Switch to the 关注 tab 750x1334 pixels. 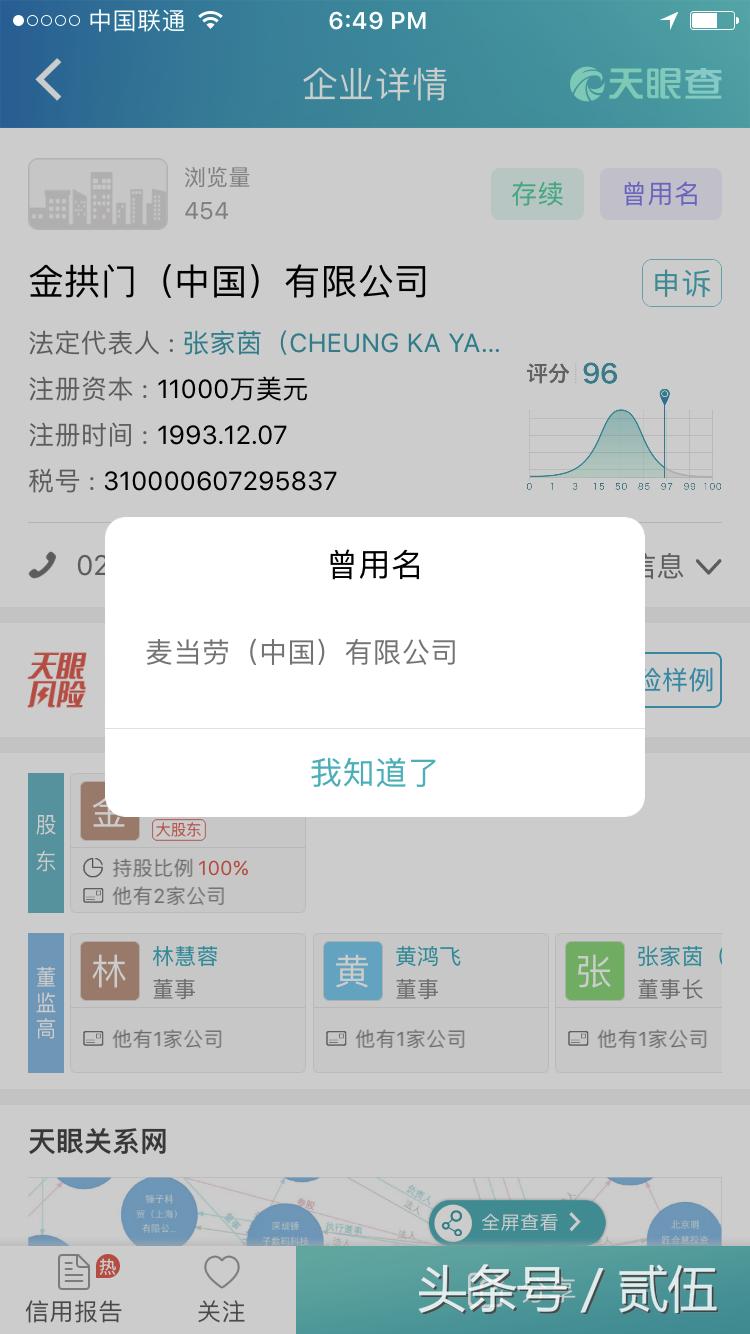coord(220,1290)
